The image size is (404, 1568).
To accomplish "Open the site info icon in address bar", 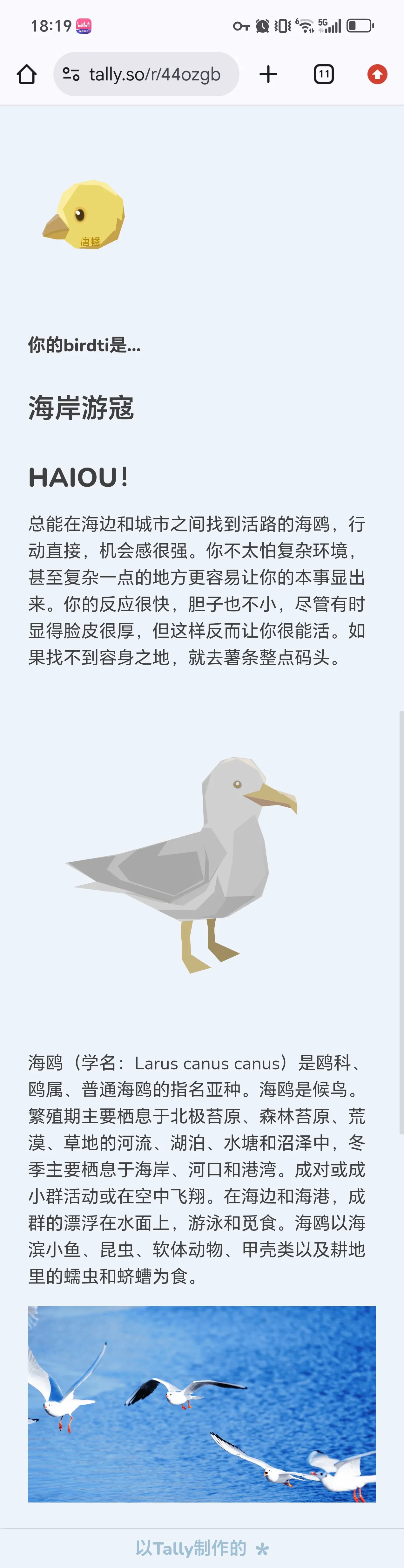I will coord(71,74).
